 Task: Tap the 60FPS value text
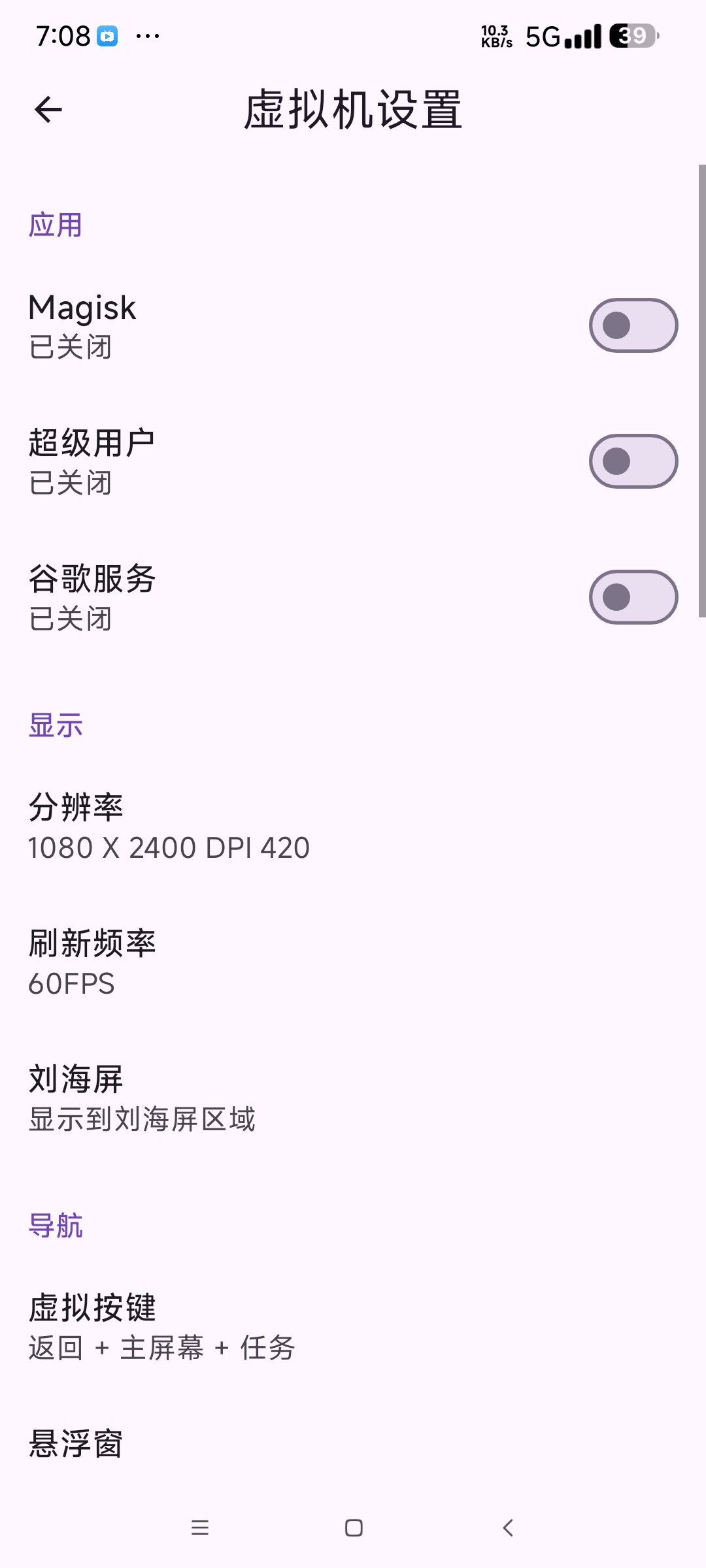[x=71, y=983]
